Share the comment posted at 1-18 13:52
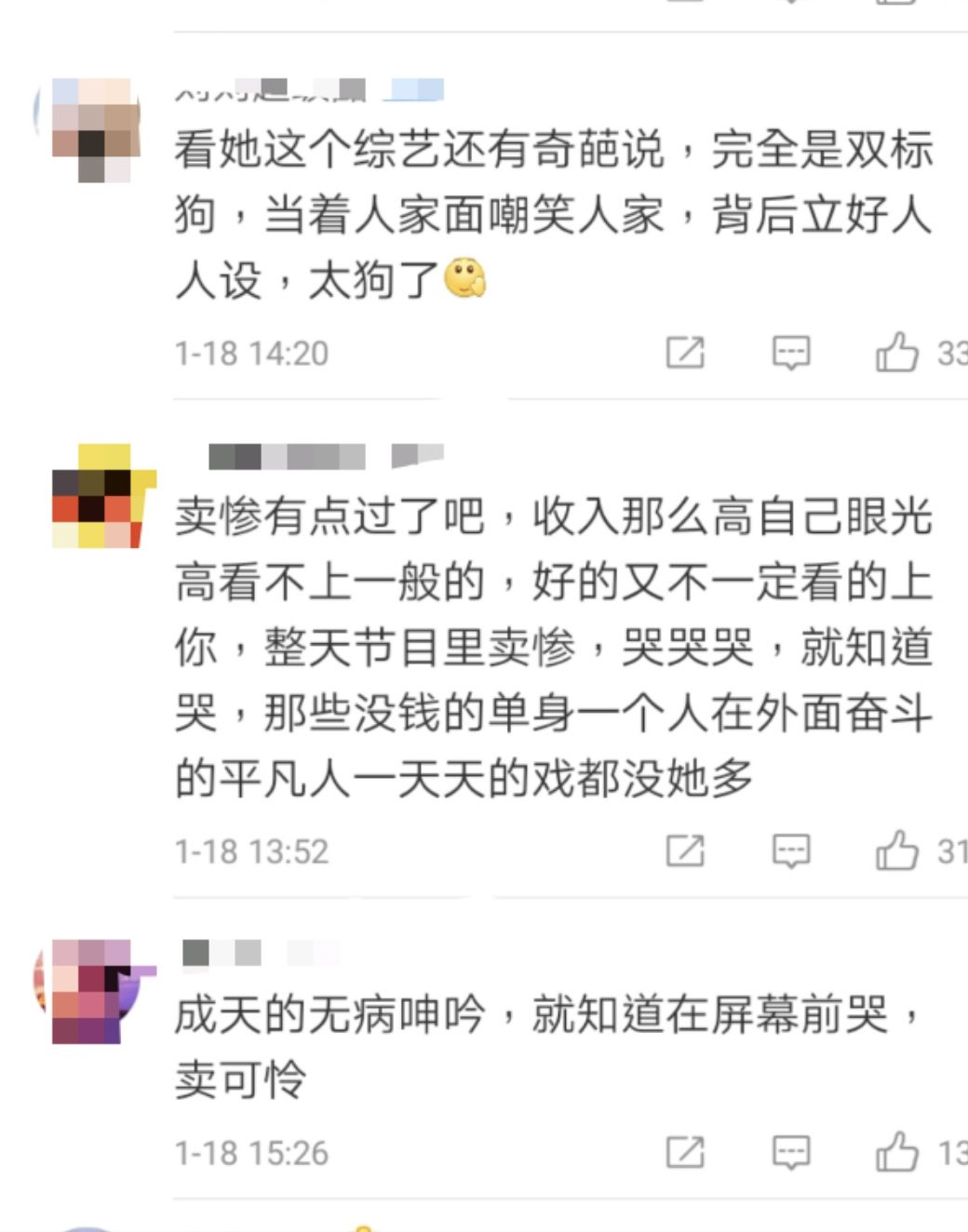The height and width of the screenshot is (1232, 968). tap(685, 850)
